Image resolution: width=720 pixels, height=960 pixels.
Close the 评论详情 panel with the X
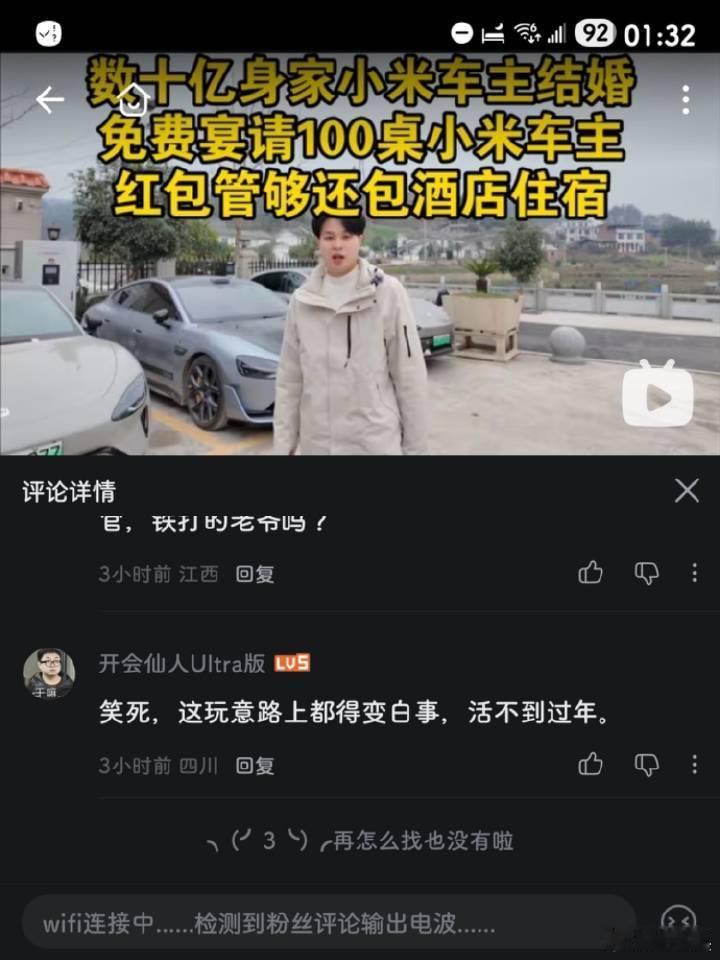pos(686,491)
